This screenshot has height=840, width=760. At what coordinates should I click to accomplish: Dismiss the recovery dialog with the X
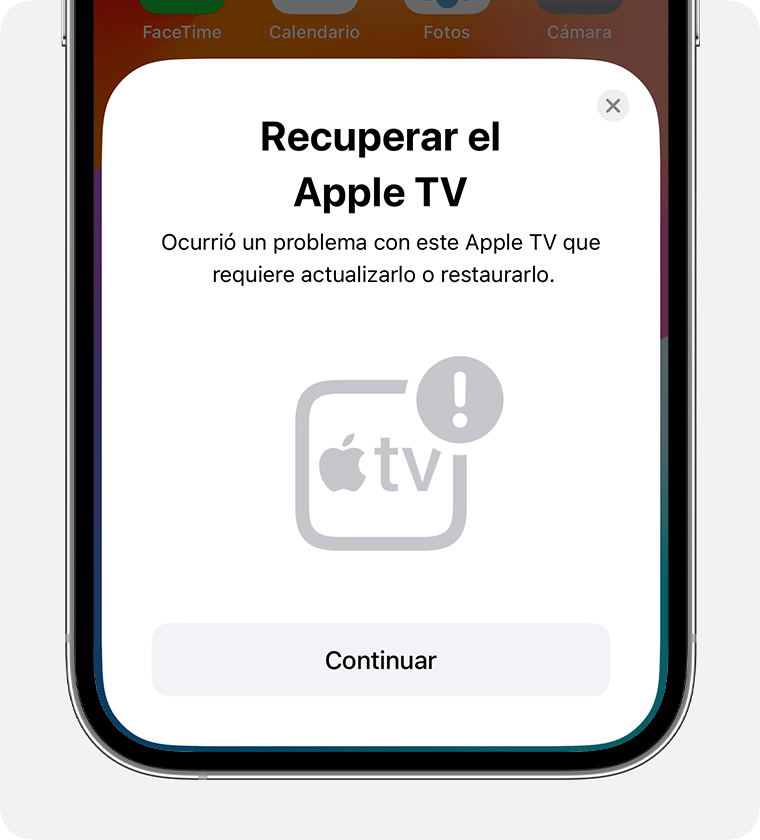coord(613,106)
